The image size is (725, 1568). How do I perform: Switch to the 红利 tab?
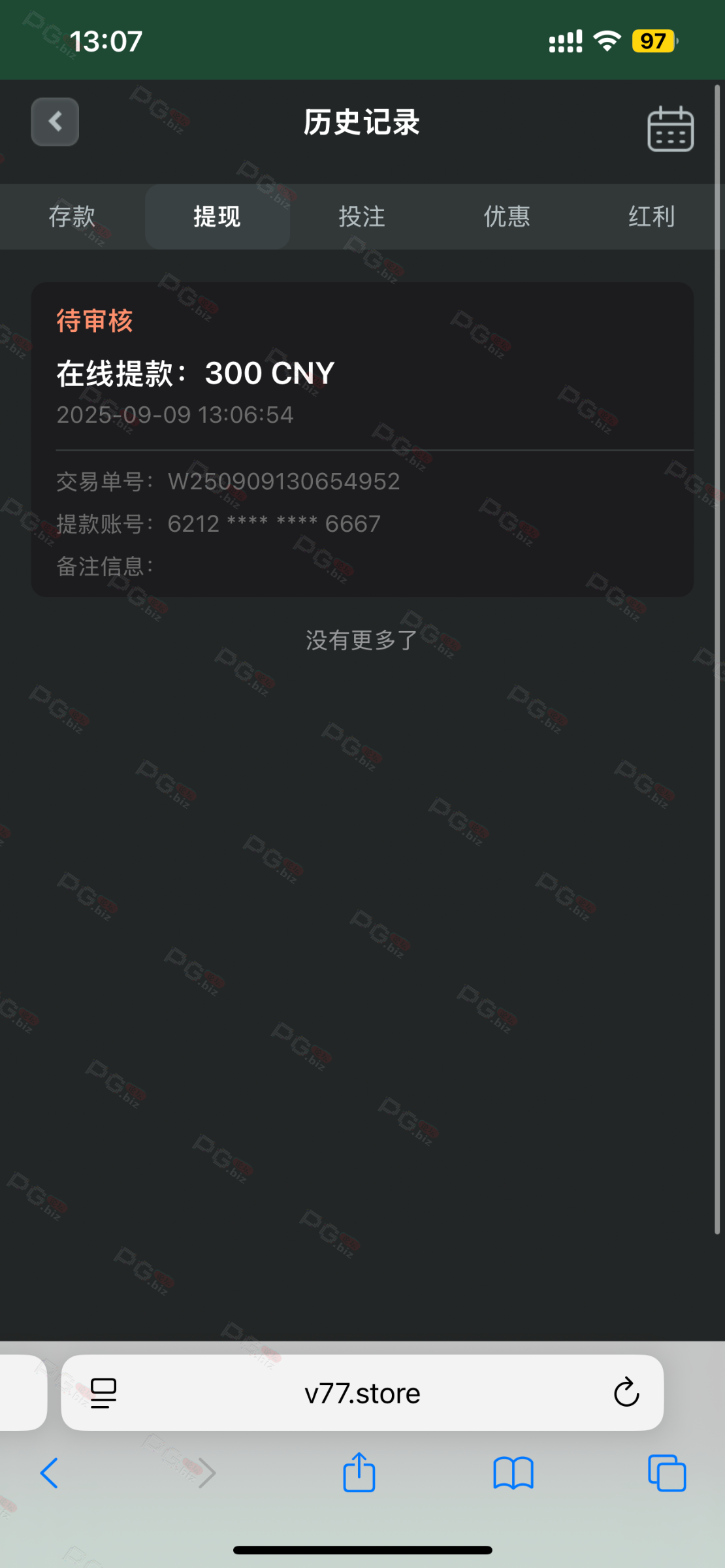tap(651, 216)
